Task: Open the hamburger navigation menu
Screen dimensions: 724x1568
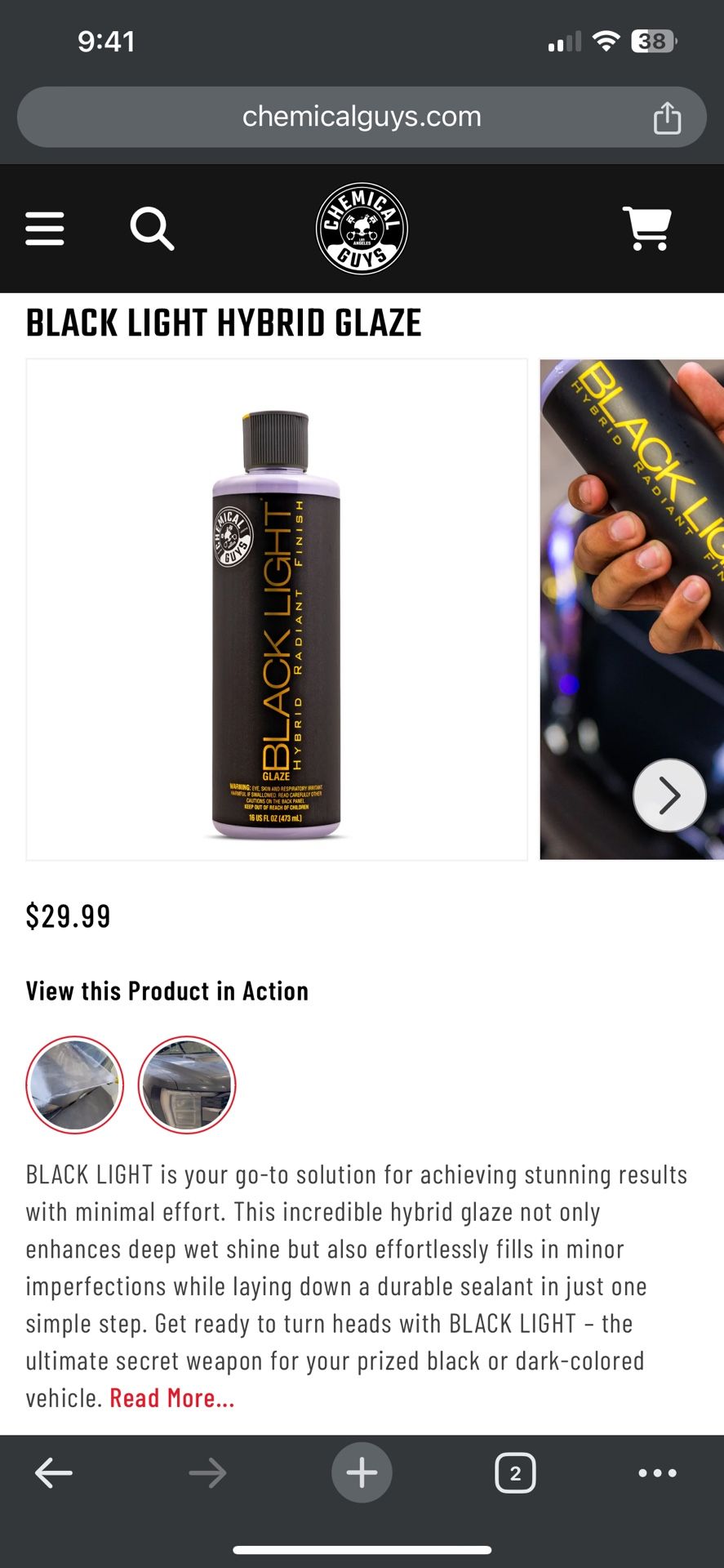Action: pyautogui.click(x=45, y=229)
